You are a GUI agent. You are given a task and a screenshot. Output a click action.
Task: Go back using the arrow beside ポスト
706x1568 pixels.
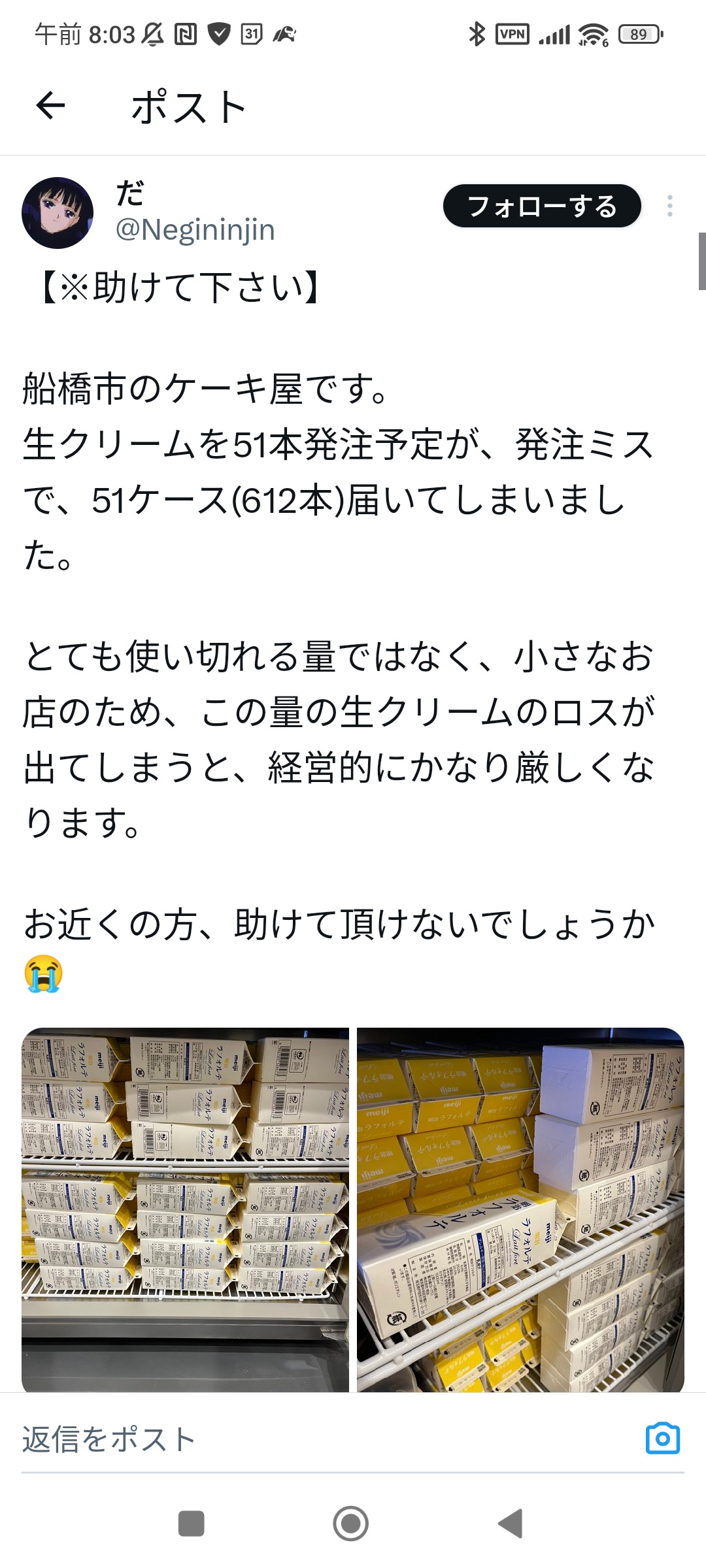click(x=50, y=106)
